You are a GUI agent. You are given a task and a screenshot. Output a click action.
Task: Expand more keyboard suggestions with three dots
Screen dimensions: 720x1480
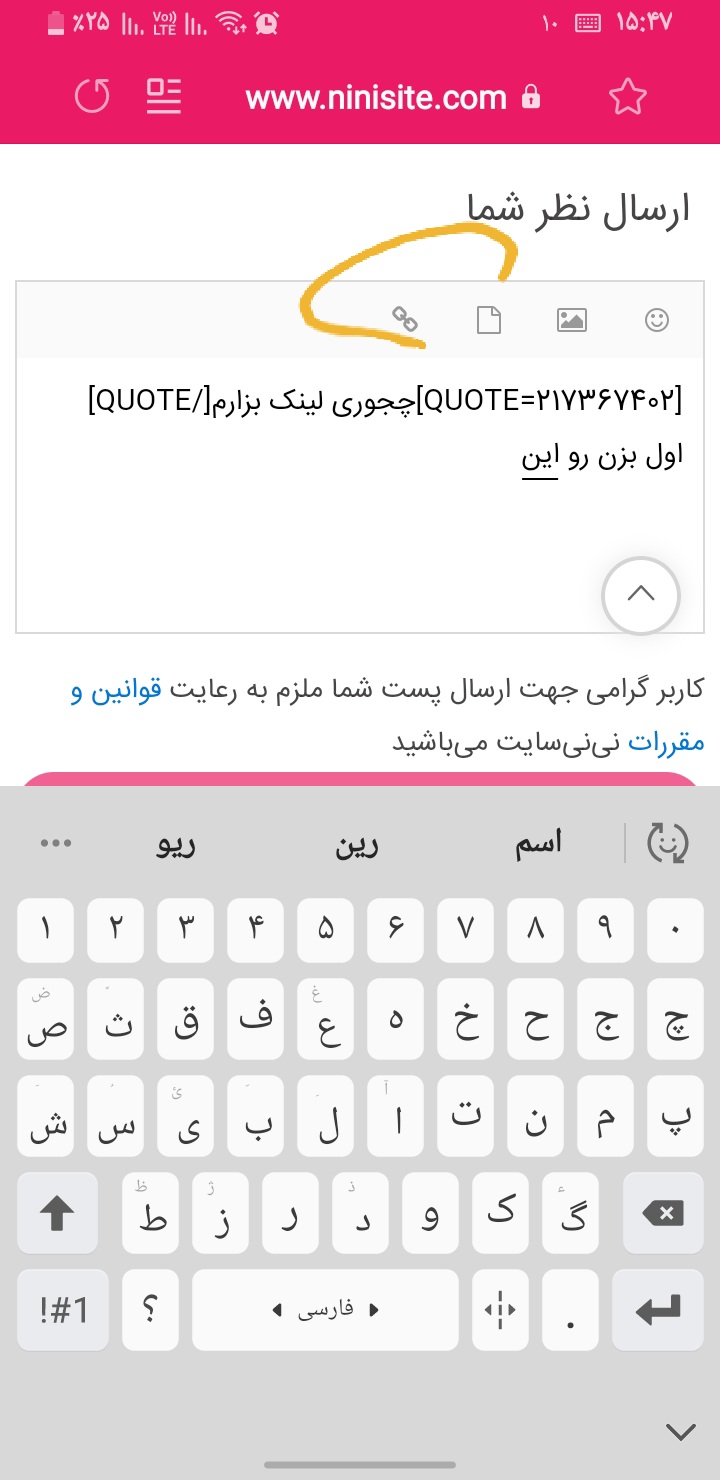(55, 843)
